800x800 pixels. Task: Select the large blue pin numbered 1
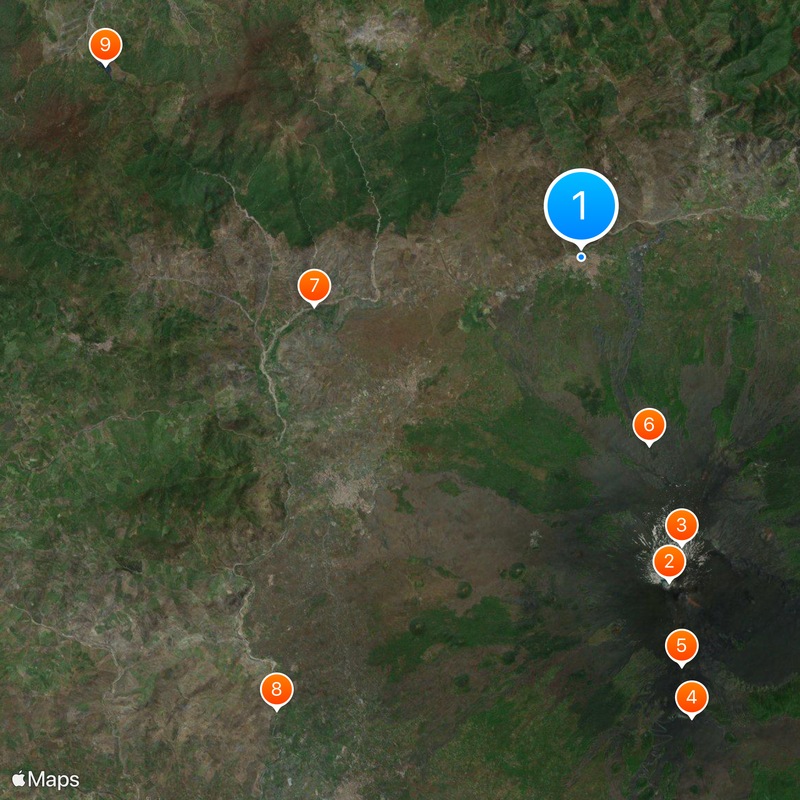pyautogui.click(x=581, y=206)
